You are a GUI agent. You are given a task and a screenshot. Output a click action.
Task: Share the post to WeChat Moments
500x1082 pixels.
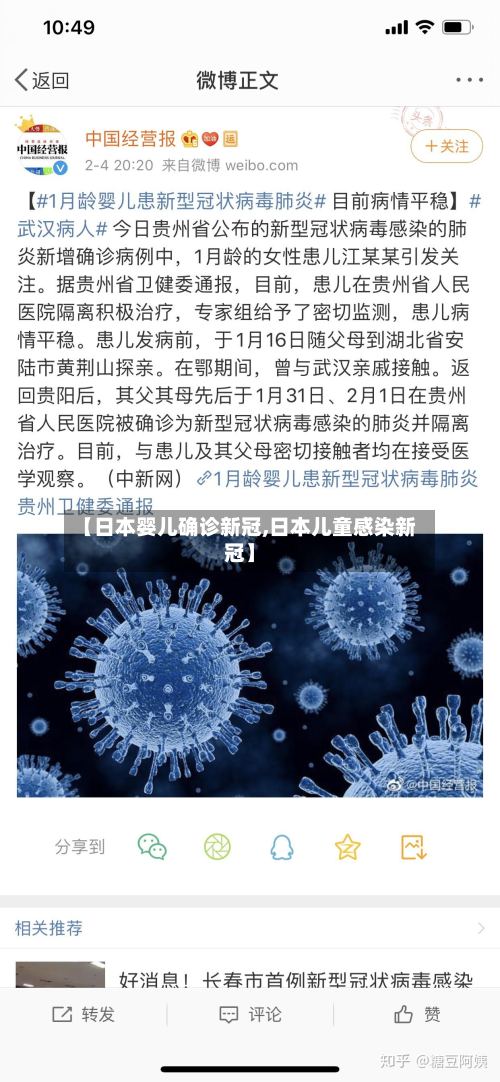[x=217, y=847]
